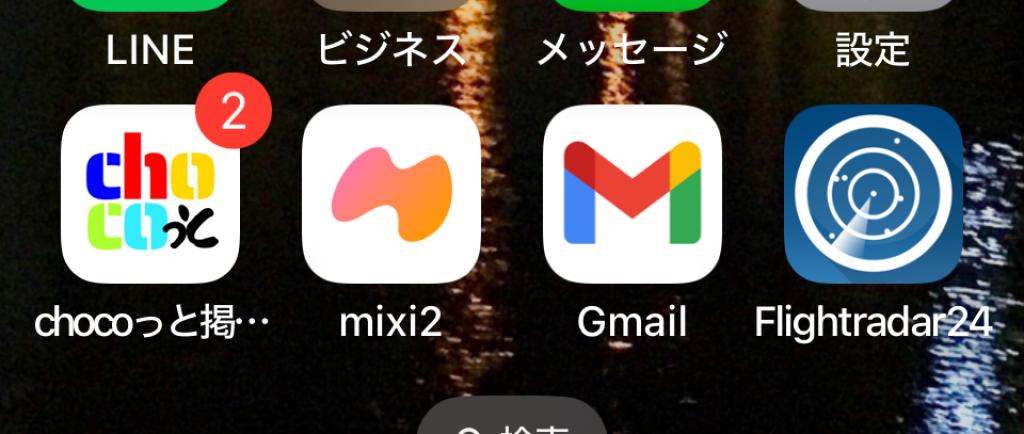Launch Flightradar24
This screenshot has height=434, width=1024.
[x=873, y=194]
